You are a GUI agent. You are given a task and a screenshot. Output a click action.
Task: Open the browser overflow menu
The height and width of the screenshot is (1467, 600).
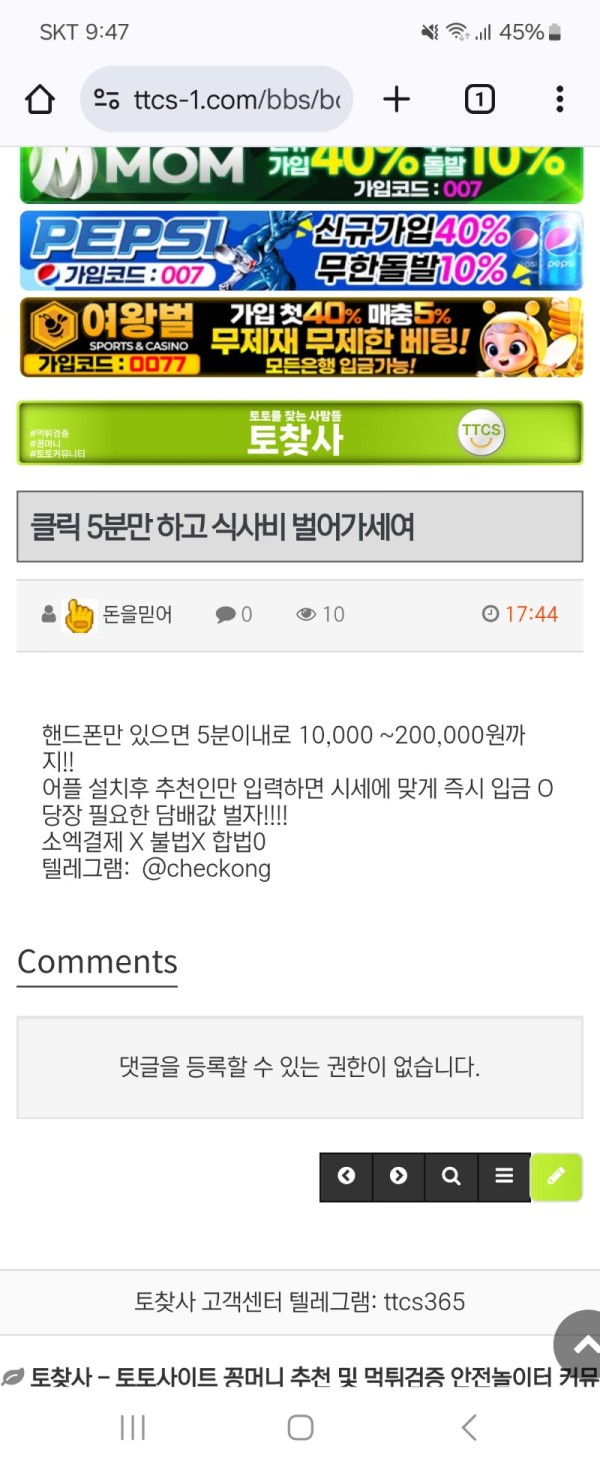tap(559, 99)
